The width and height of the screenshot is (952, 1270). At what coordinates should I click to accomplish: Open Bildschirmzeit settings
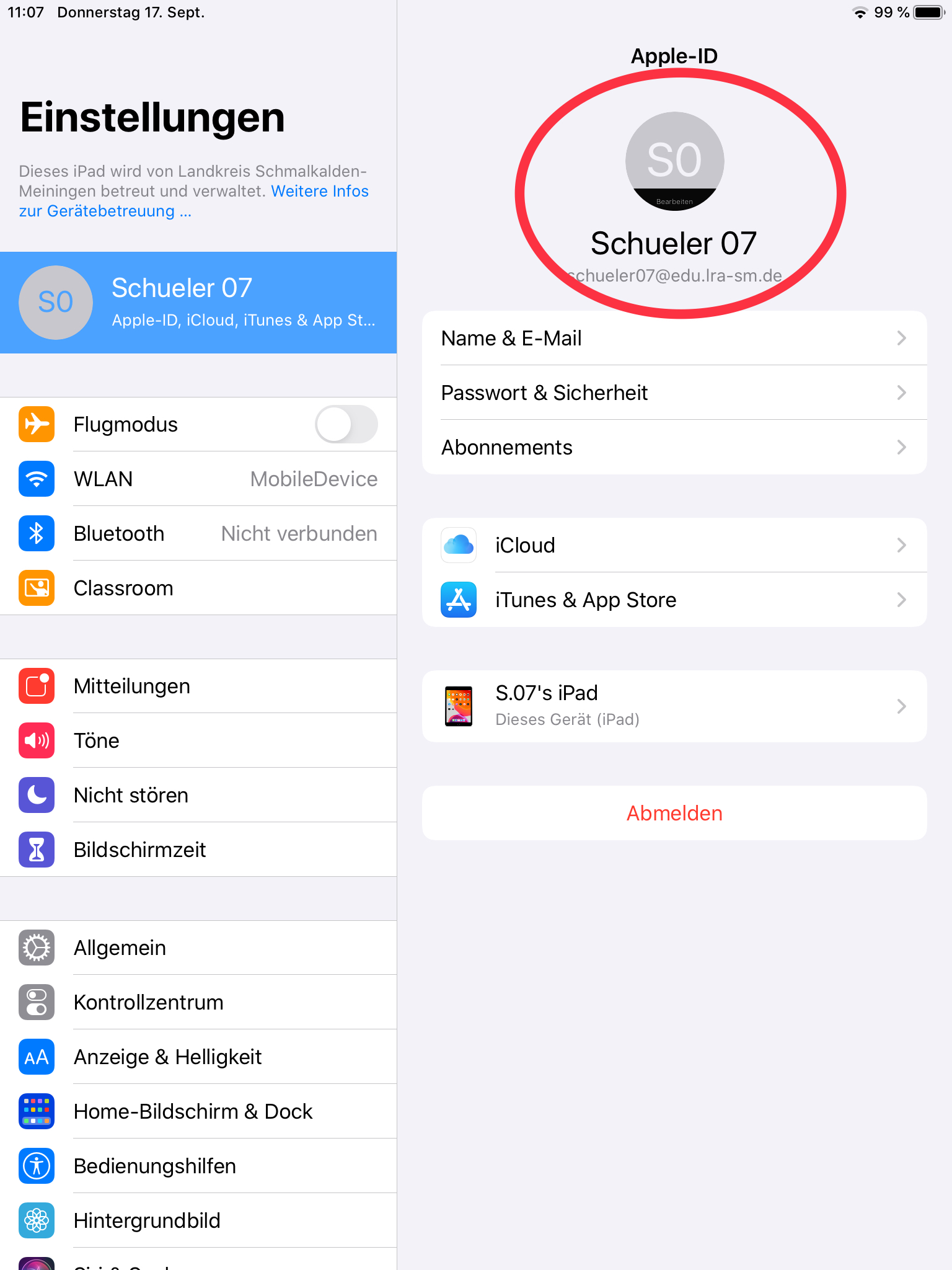point(198,850)
